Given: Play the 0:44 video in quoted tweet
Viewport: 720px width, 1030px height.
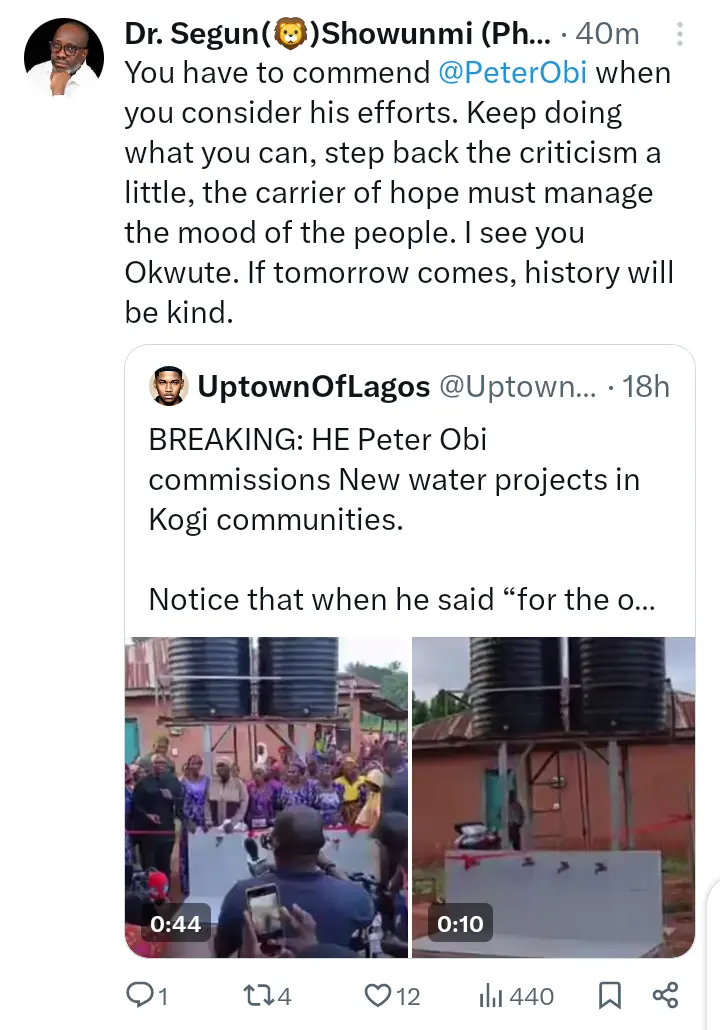Looking at the screenshot, I should pos(266,796).
